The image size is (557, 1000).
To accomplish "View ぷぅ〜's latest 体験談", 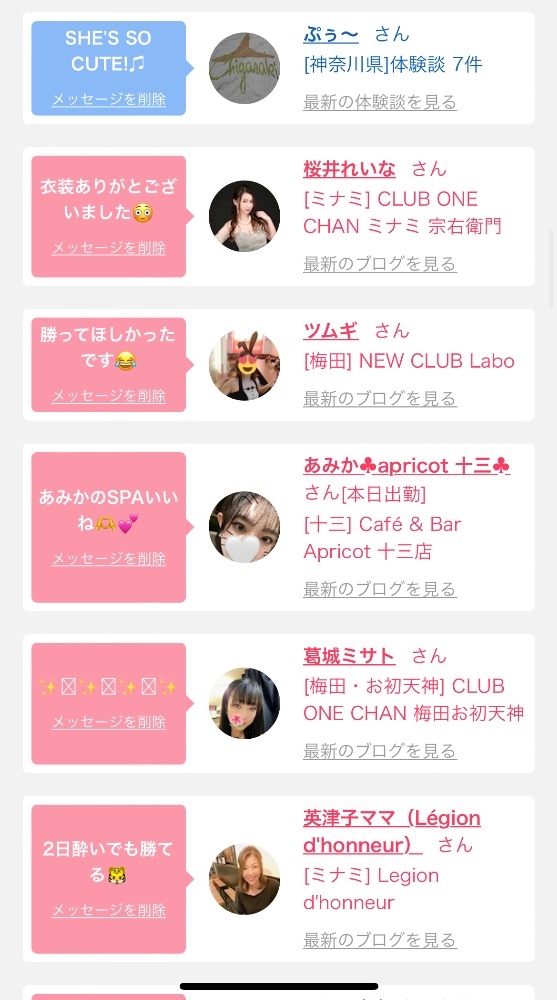I will [x=380, y=102].
